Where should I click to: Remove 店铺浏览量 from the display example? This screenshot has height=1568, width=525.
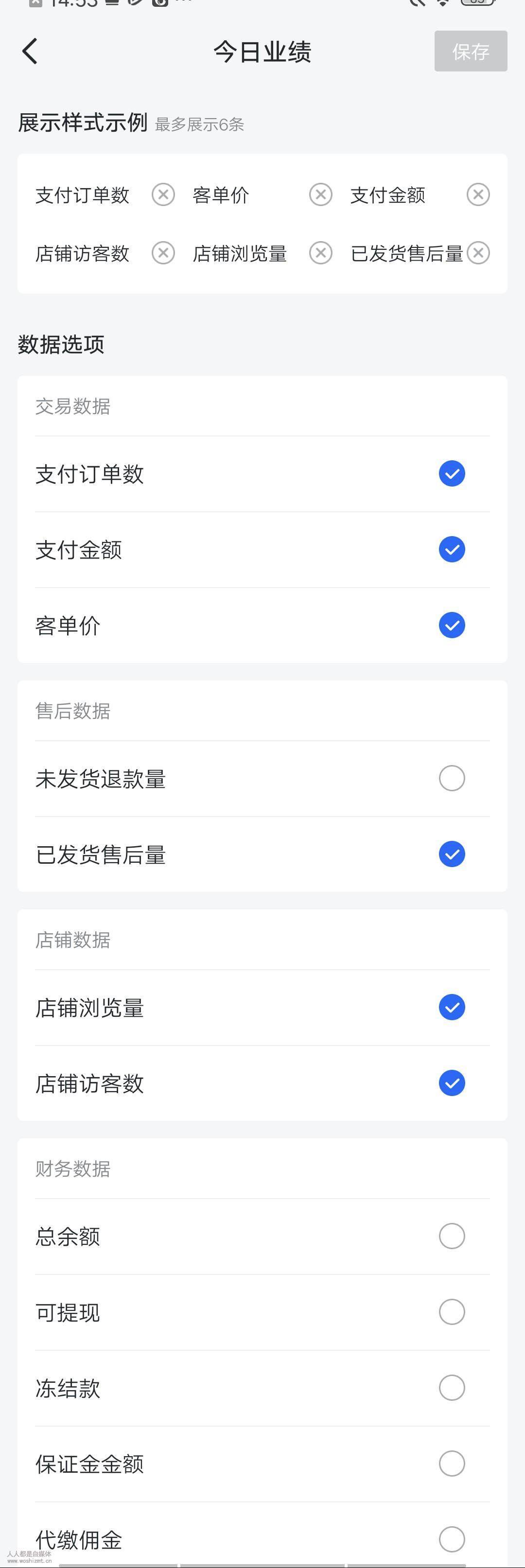click(320, 253)
